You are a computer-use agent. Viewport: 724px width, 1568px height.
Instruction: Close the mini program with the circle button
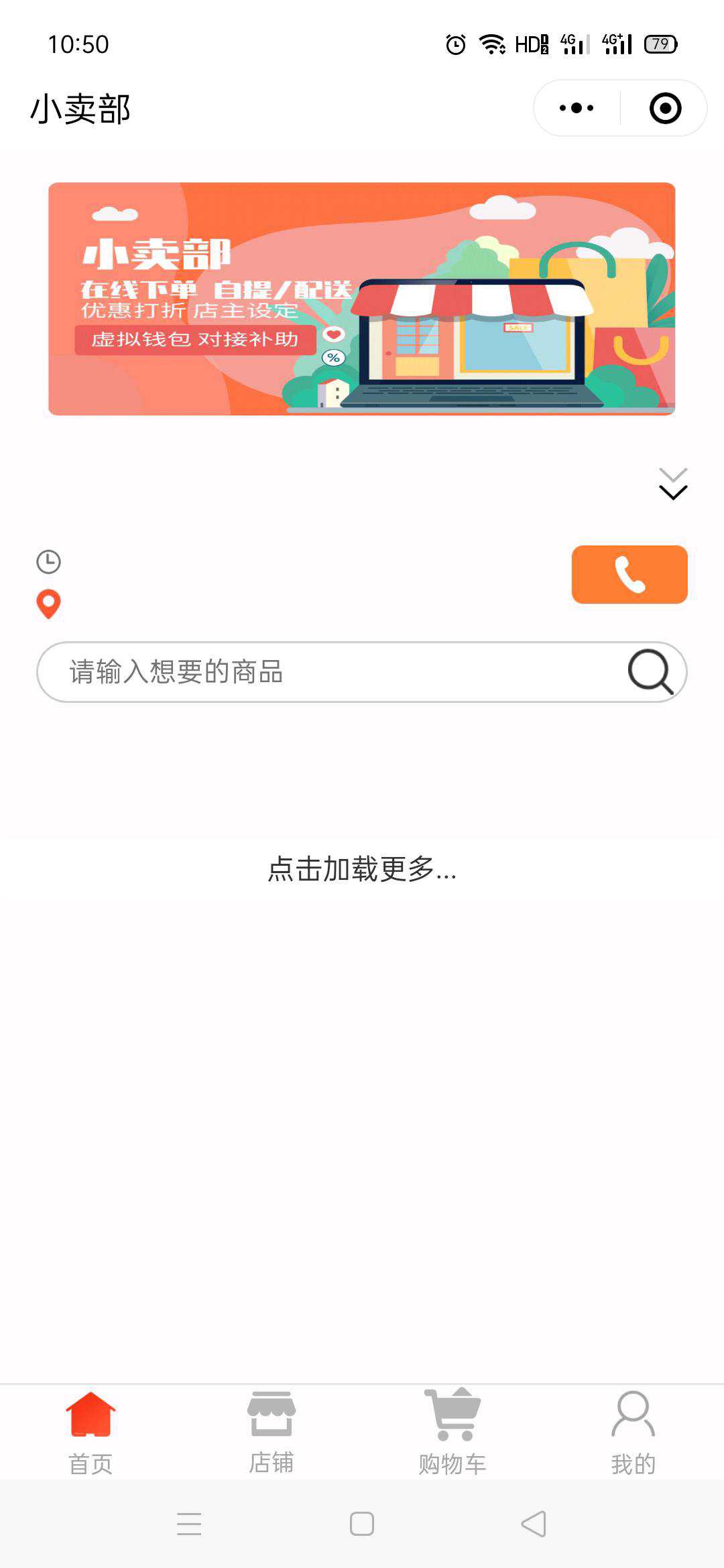[665, 108]
